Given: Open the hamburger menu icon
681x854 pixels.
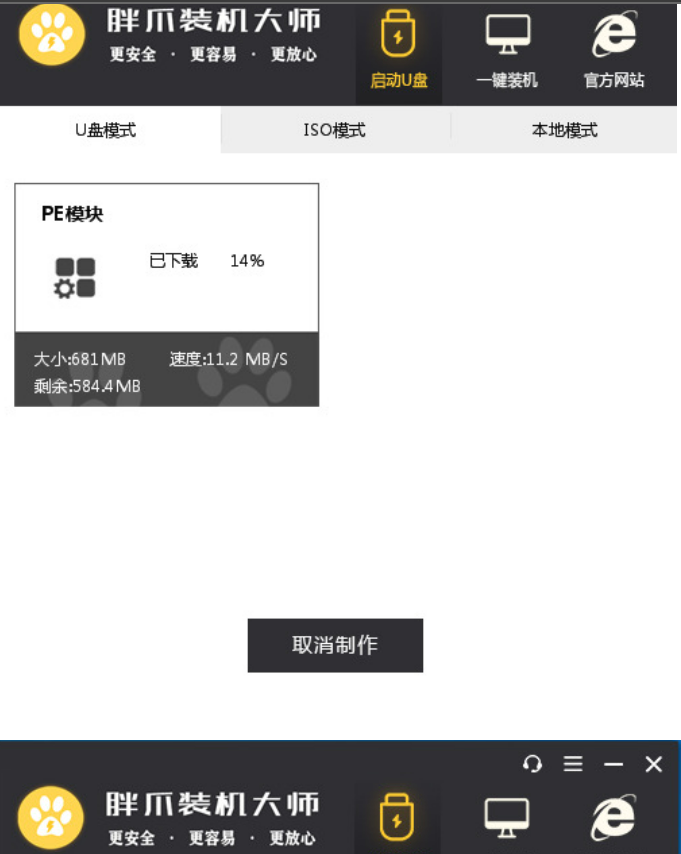Looking at the screenshot, I should pyautogui.click(x=573, y=764).
